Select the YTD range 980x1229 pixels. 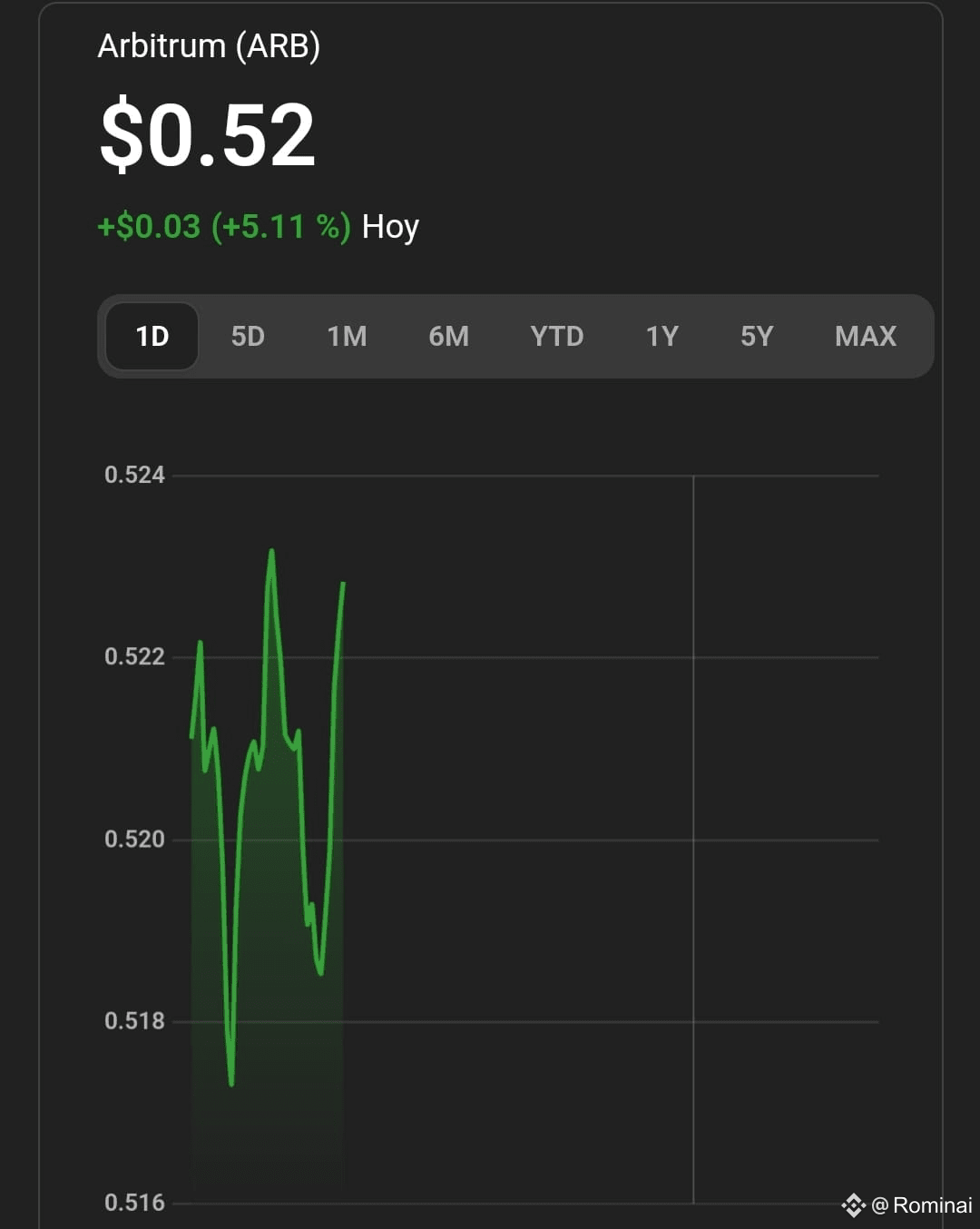[556, 337]
